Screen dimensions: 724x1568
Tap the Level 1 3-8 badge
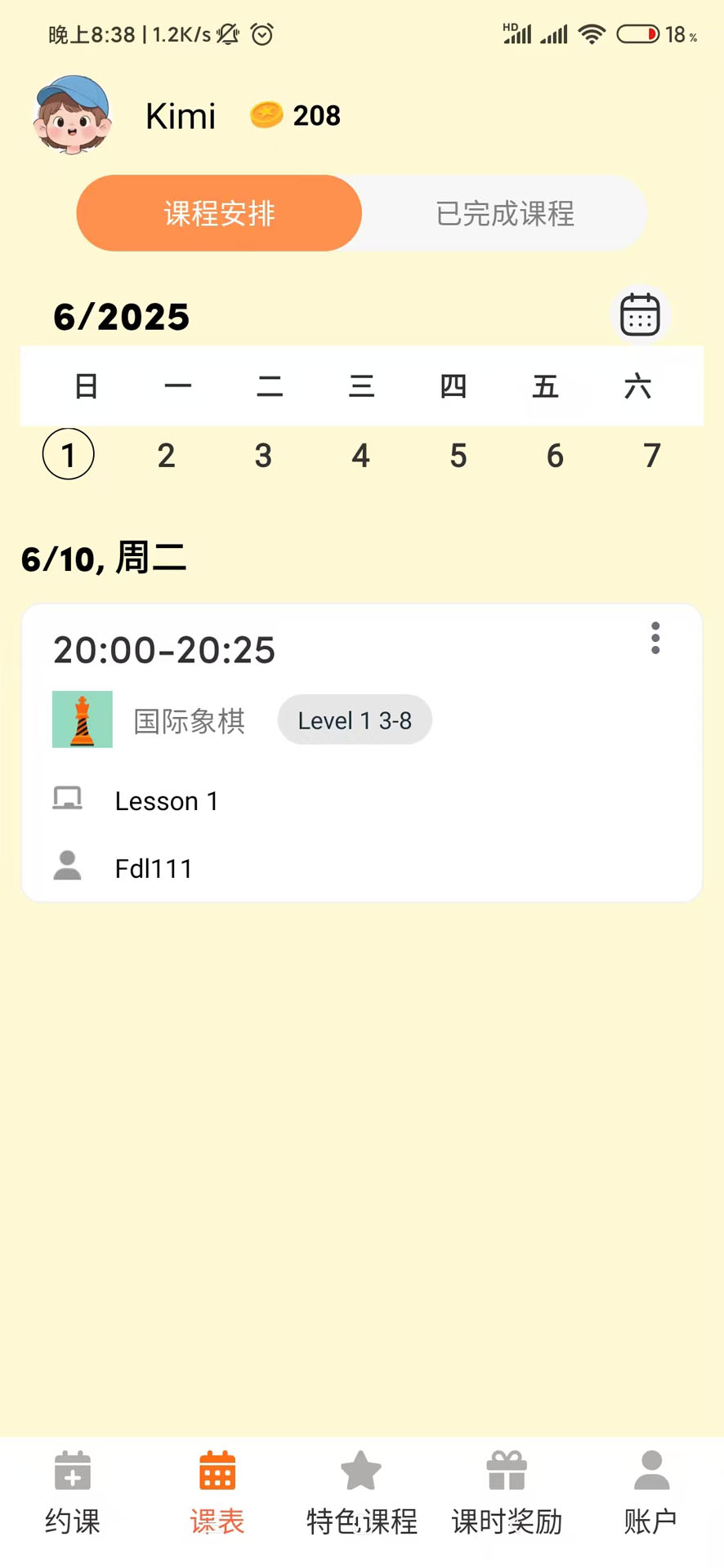tap(354, 719)
